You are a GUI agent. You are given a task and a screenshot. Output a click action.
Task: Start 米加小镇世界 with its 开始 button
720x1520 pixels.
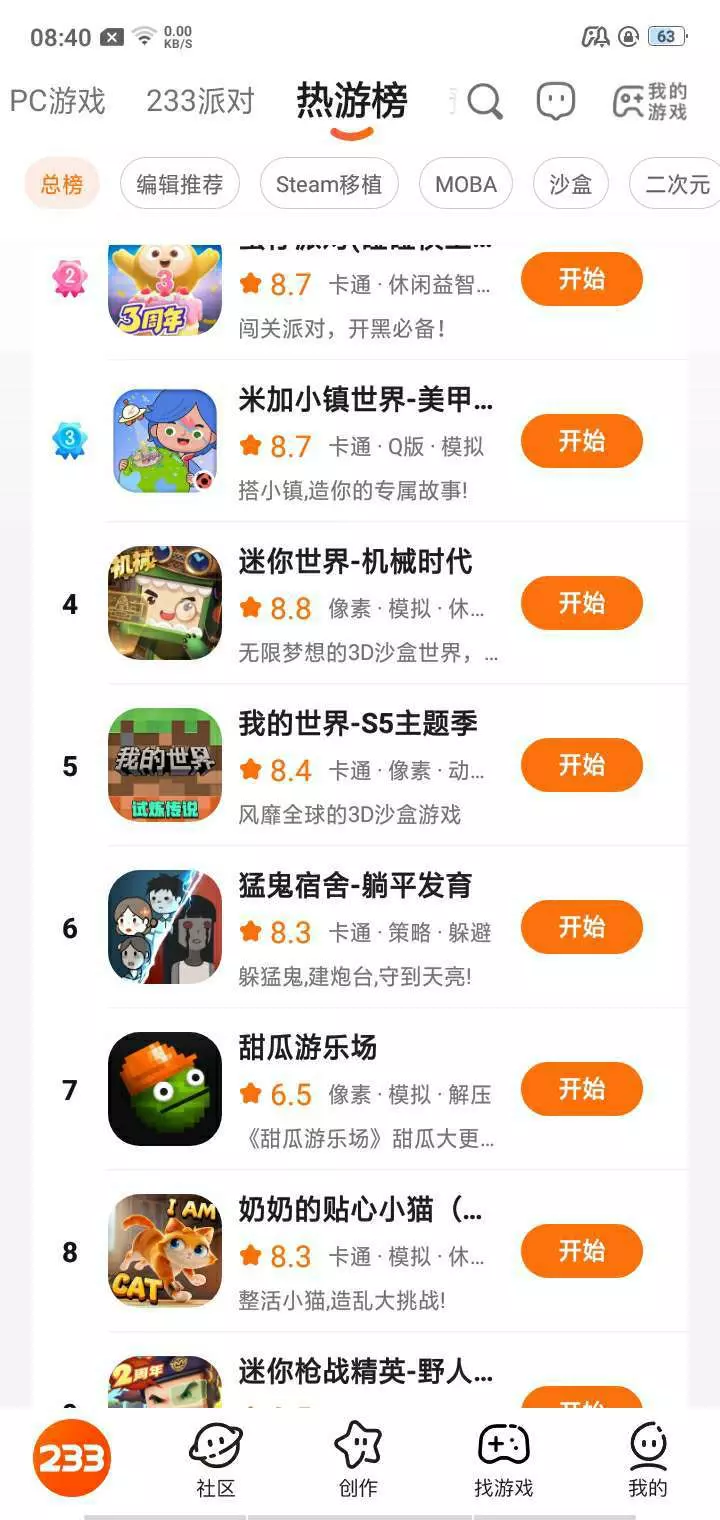pos(582,441)
